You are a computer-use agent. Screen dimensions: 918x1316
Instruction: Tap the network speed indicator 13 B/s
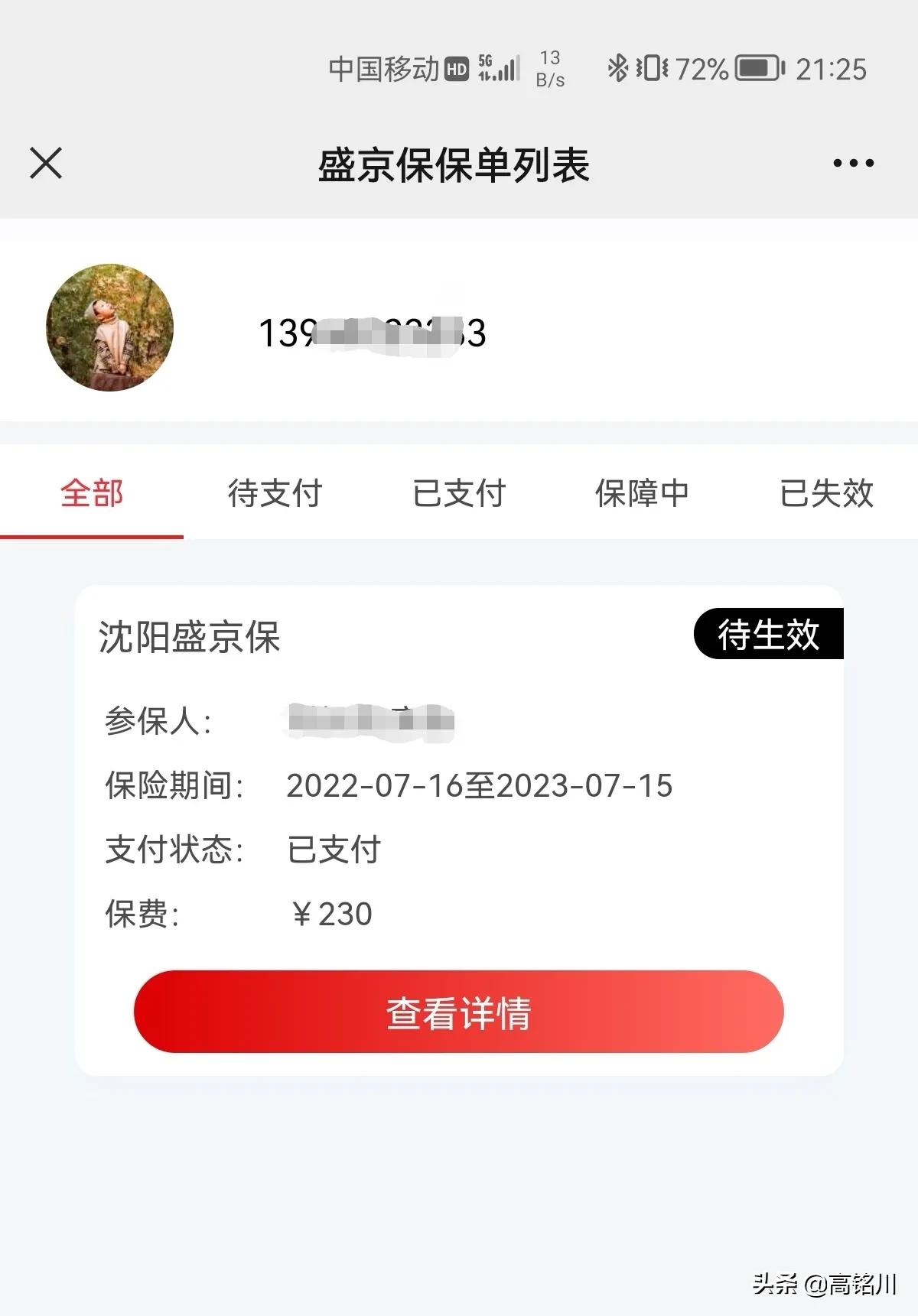click(x=552, y=69)
